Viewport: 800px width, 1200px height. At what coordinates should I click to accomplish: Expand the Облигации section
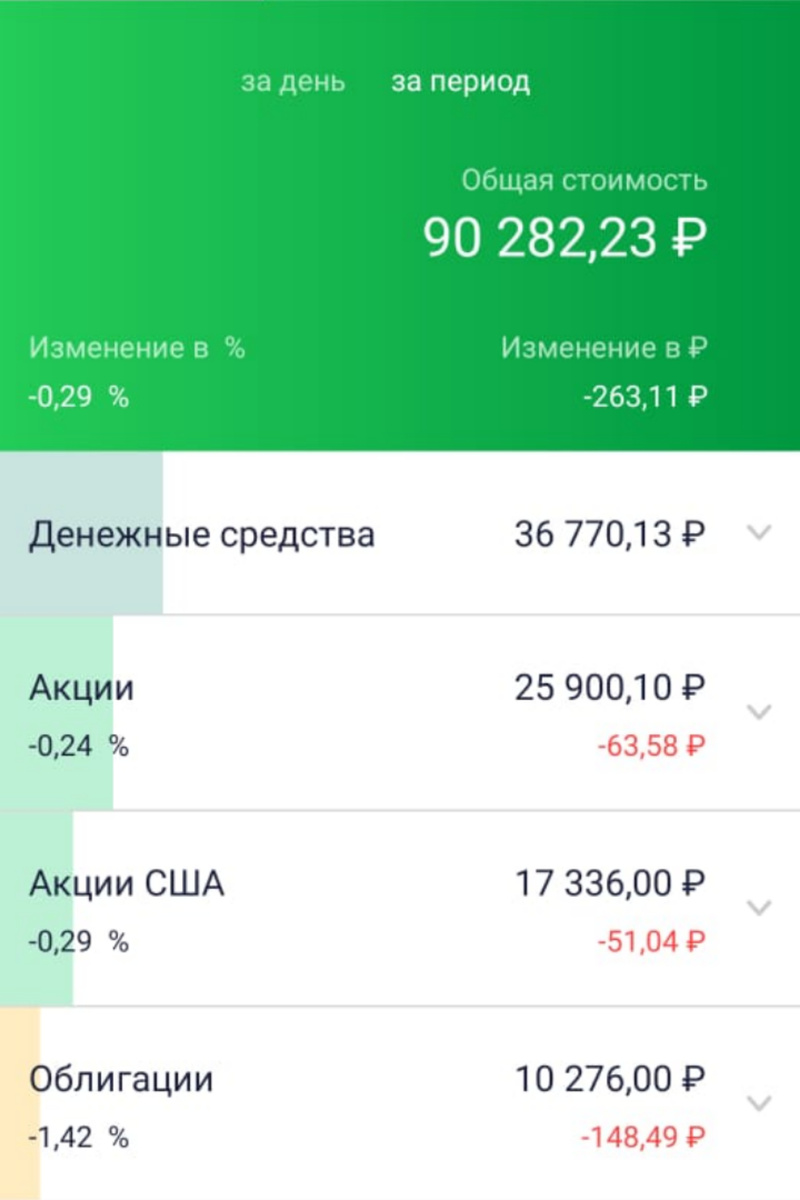tap(760, 1103)
